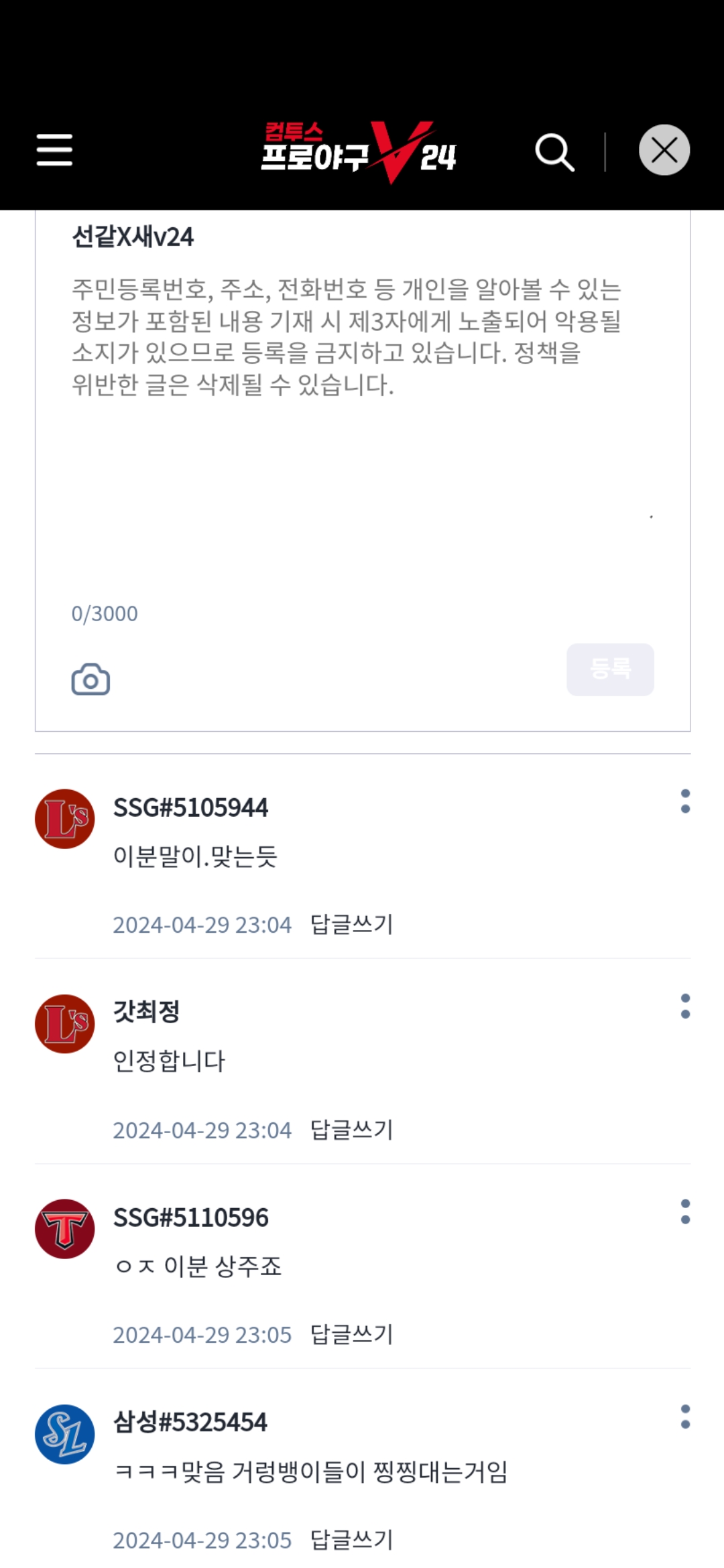Open the options menu for SSG#5105944's comment
Screen dimensions: 724x1568
click(685, 801)
